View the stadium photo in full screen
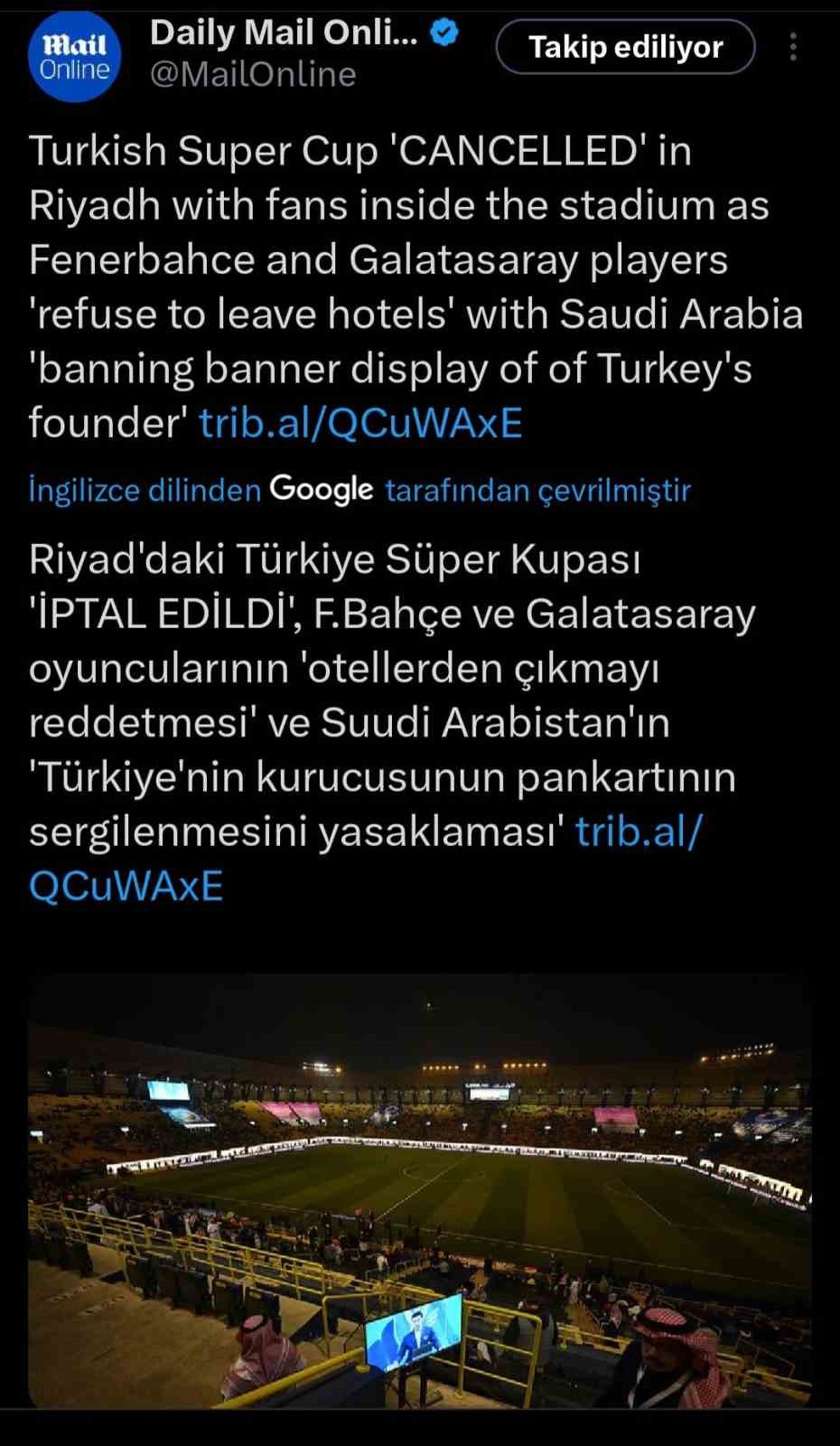 (419, 1189)
